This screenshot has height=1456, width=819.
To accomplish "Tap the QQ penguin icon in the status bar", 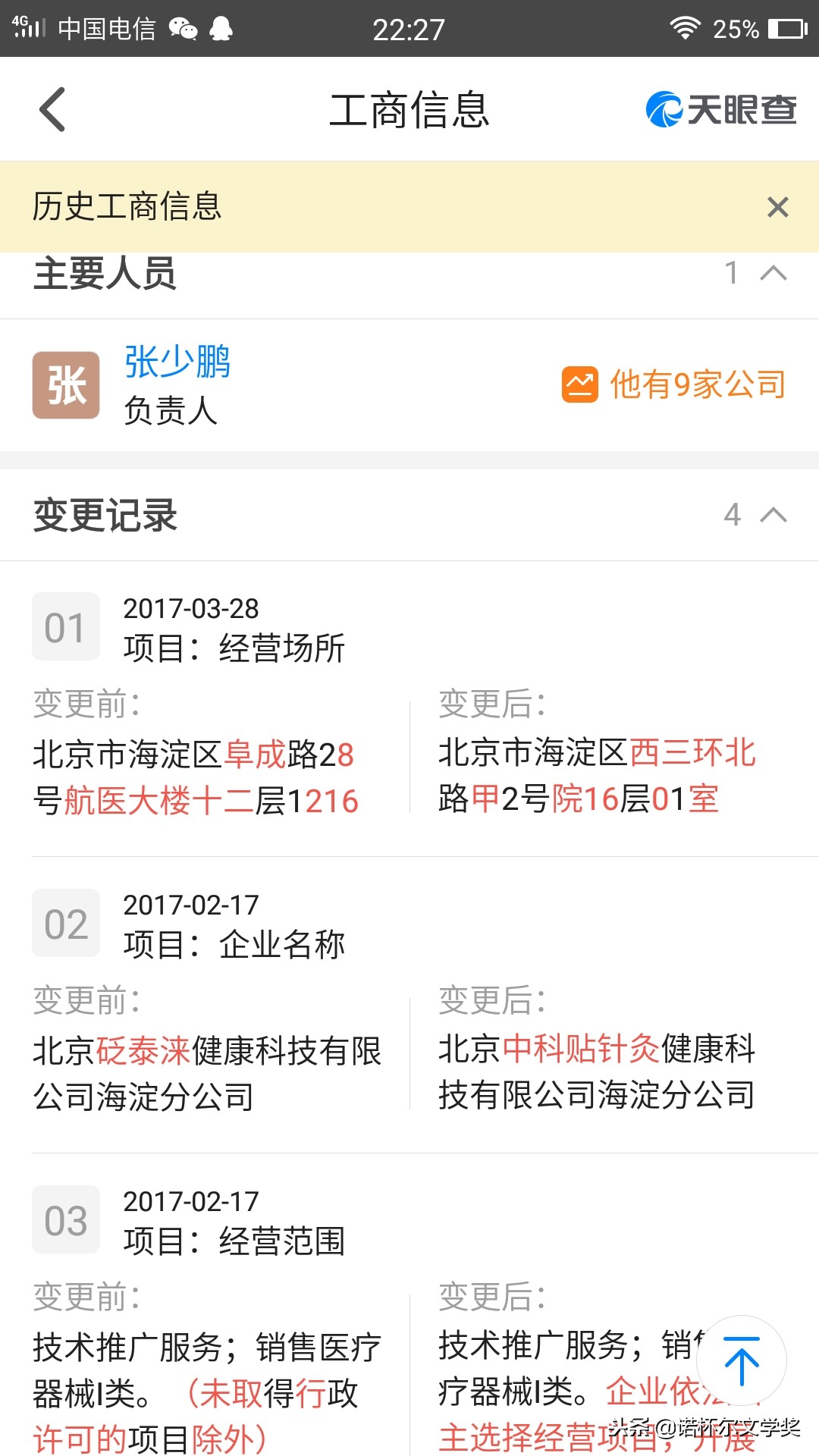I will 223,29.
